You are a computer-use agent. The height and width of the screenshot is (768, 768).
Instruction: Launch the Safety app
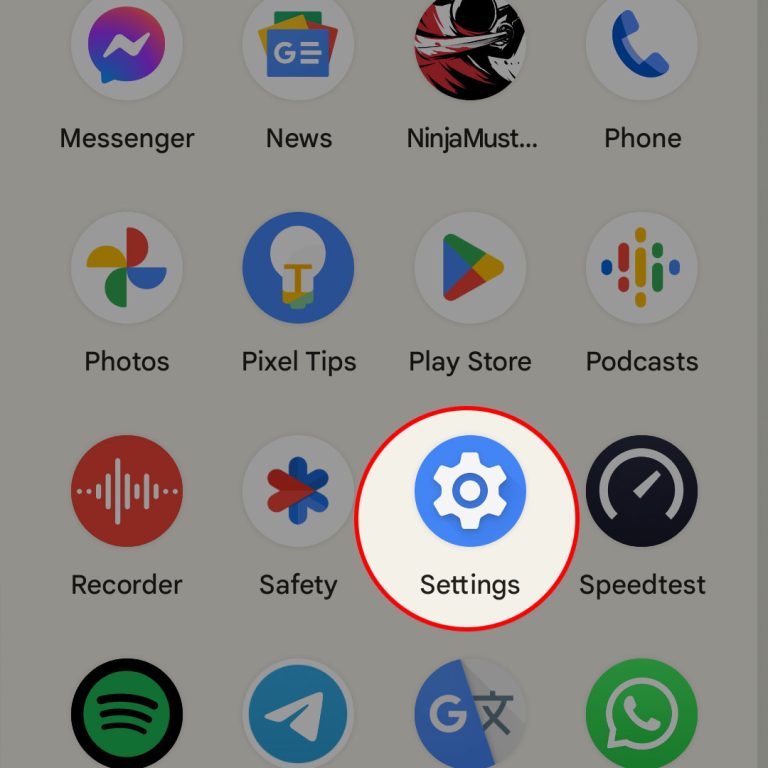(298, 491)
